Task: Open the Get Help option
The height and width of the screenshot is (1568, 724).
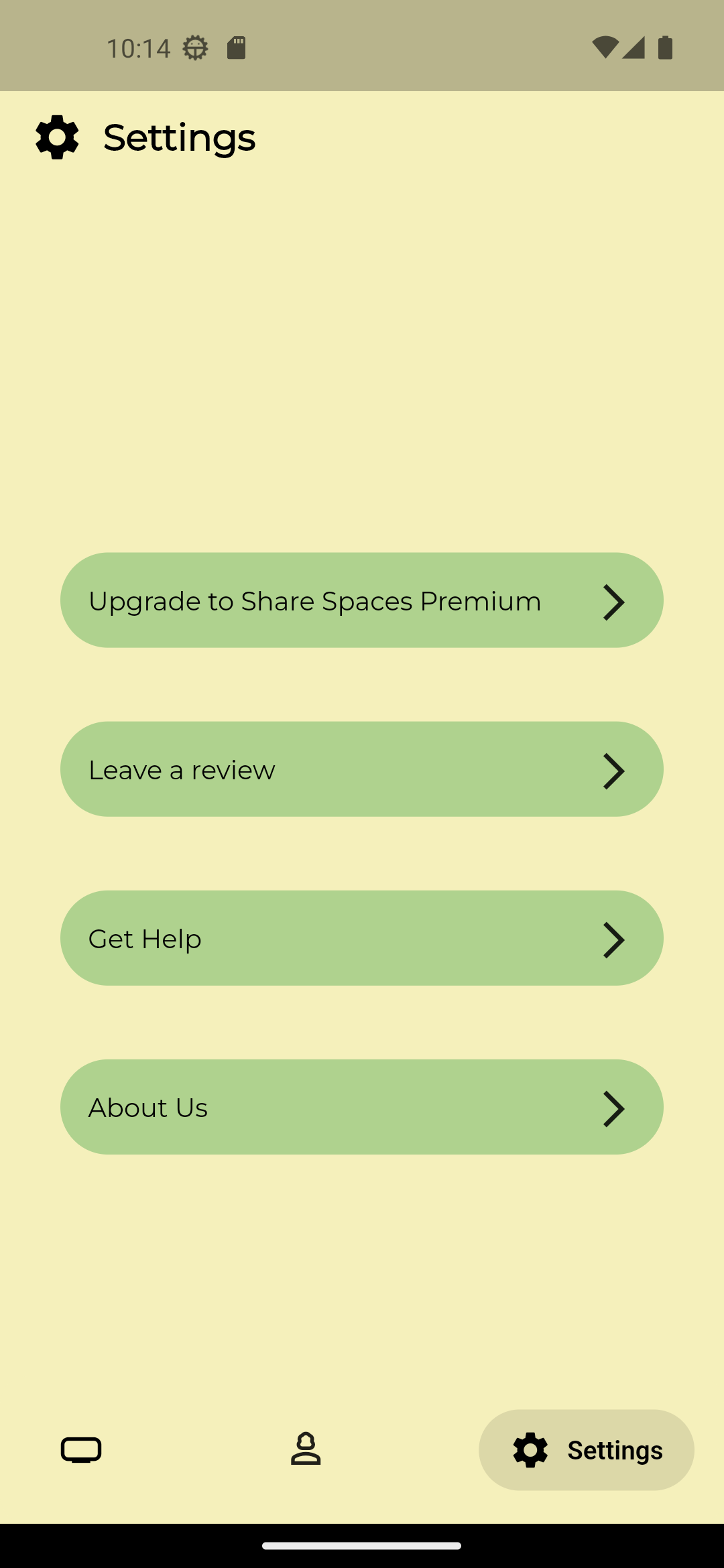Action: click(362, 938)
